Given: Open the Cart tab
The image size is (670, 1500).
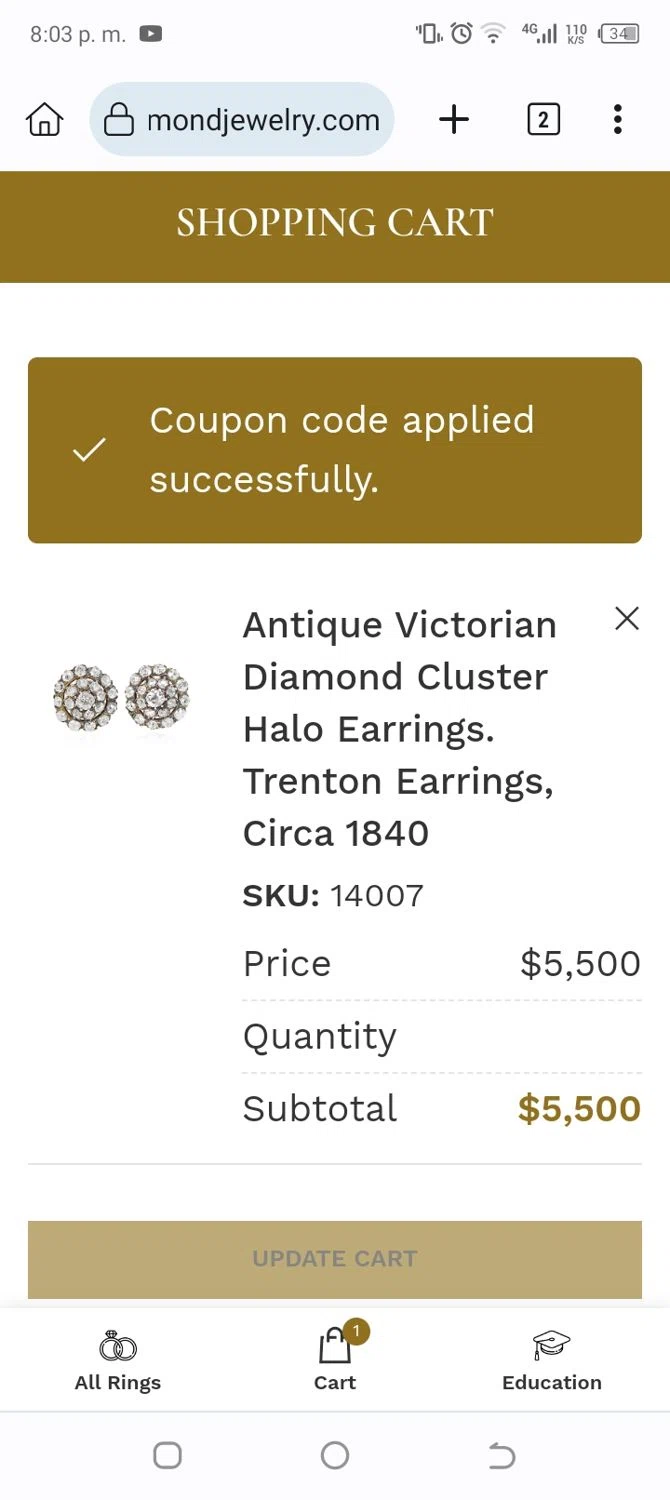Looking at the screenshot, I should tap(335, 1361).
